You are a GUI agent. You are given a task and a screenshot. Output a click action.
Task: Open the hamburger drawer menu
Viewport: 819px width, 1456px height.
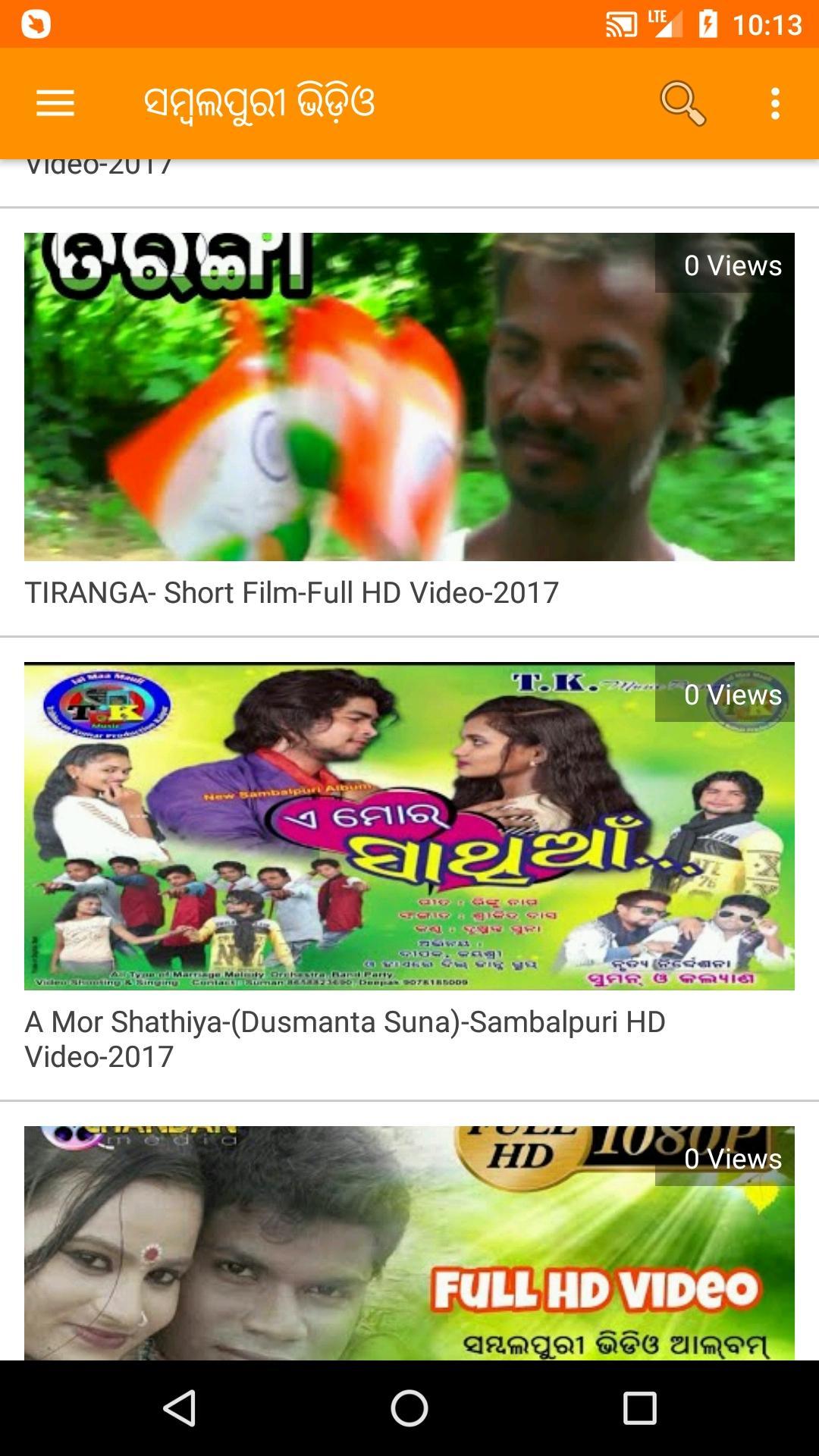[x=55, y=102]
